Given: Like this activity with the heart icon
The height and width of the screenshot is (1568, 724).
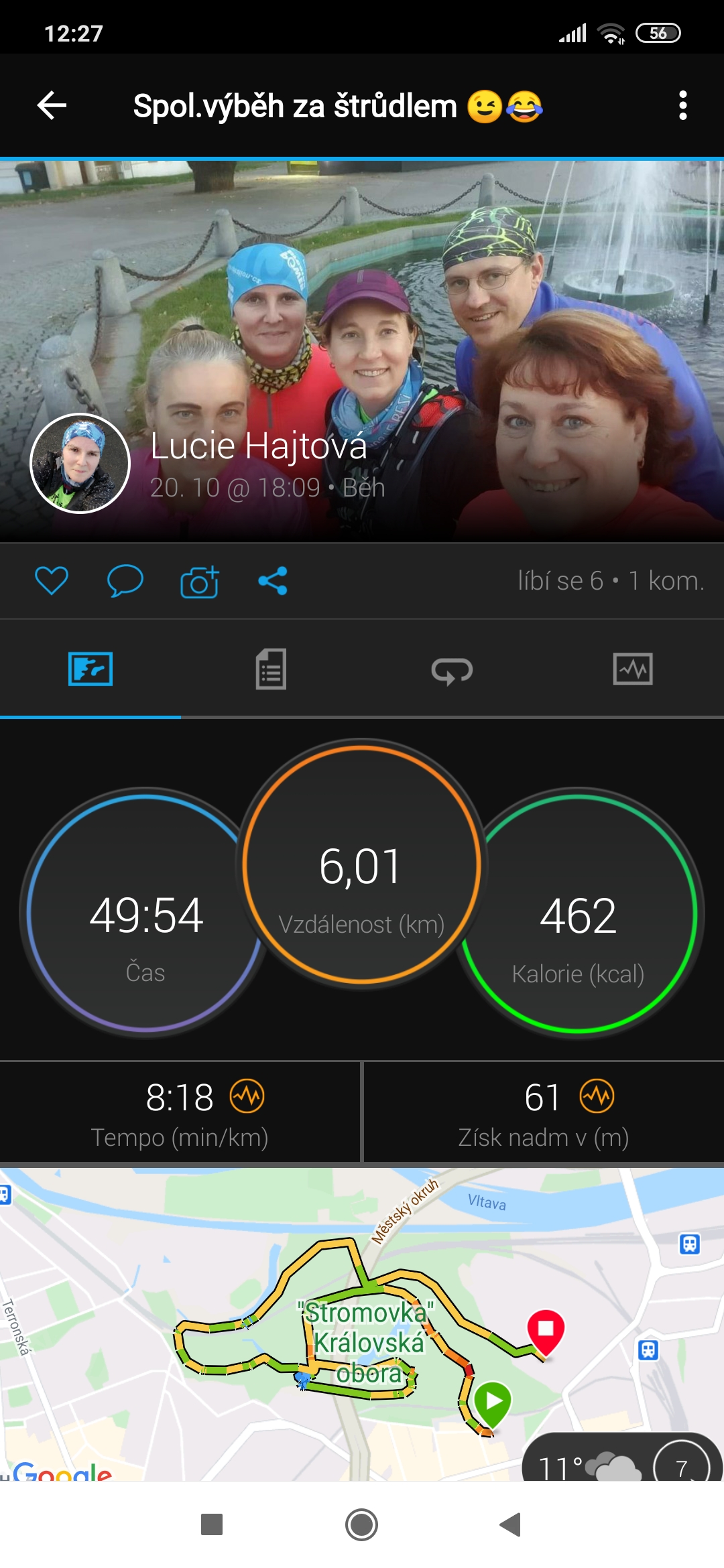Looking at the screenshot, I should 52,580.
